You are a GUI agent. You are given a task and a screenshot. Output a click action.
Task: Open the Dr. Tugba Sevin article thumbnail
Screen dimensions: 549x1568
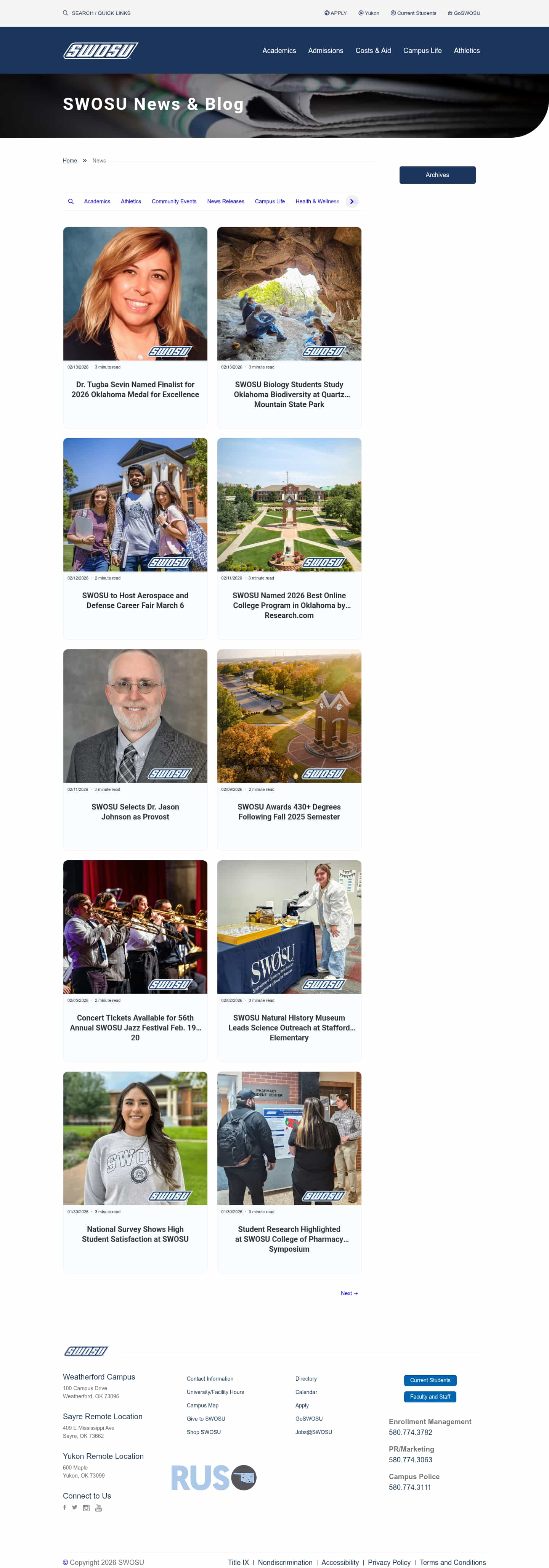[135, 293]
